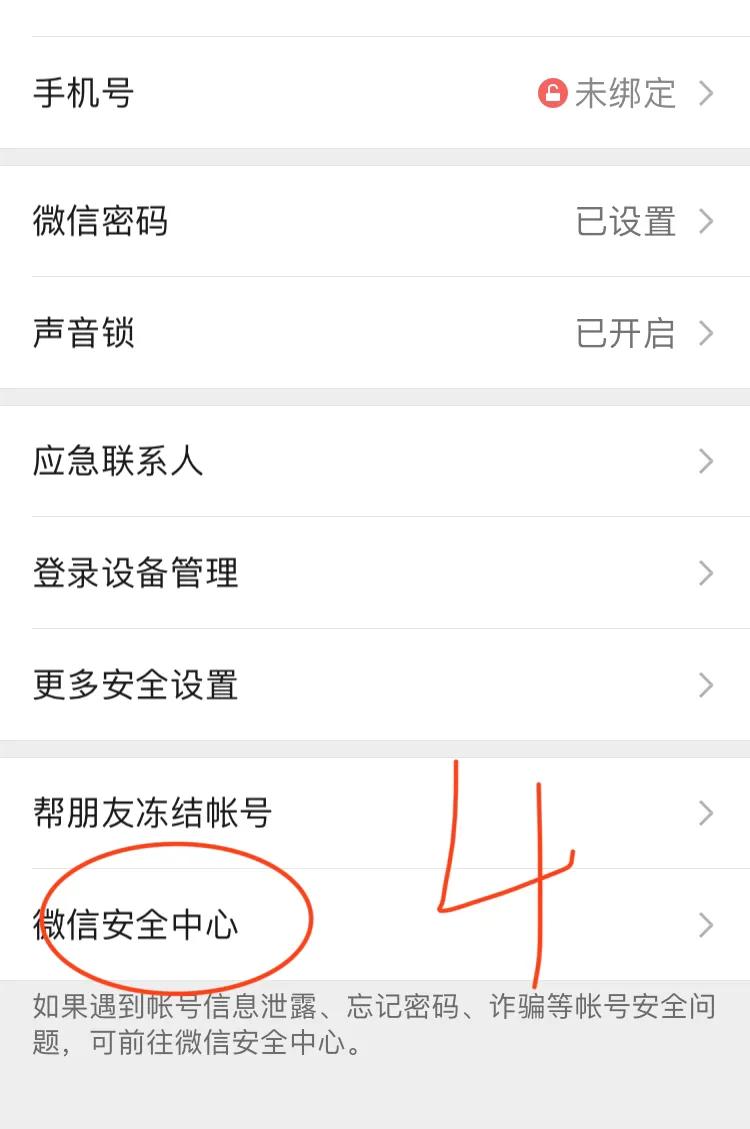Click the red lock icon beside 未绑定

coord(551,93)
